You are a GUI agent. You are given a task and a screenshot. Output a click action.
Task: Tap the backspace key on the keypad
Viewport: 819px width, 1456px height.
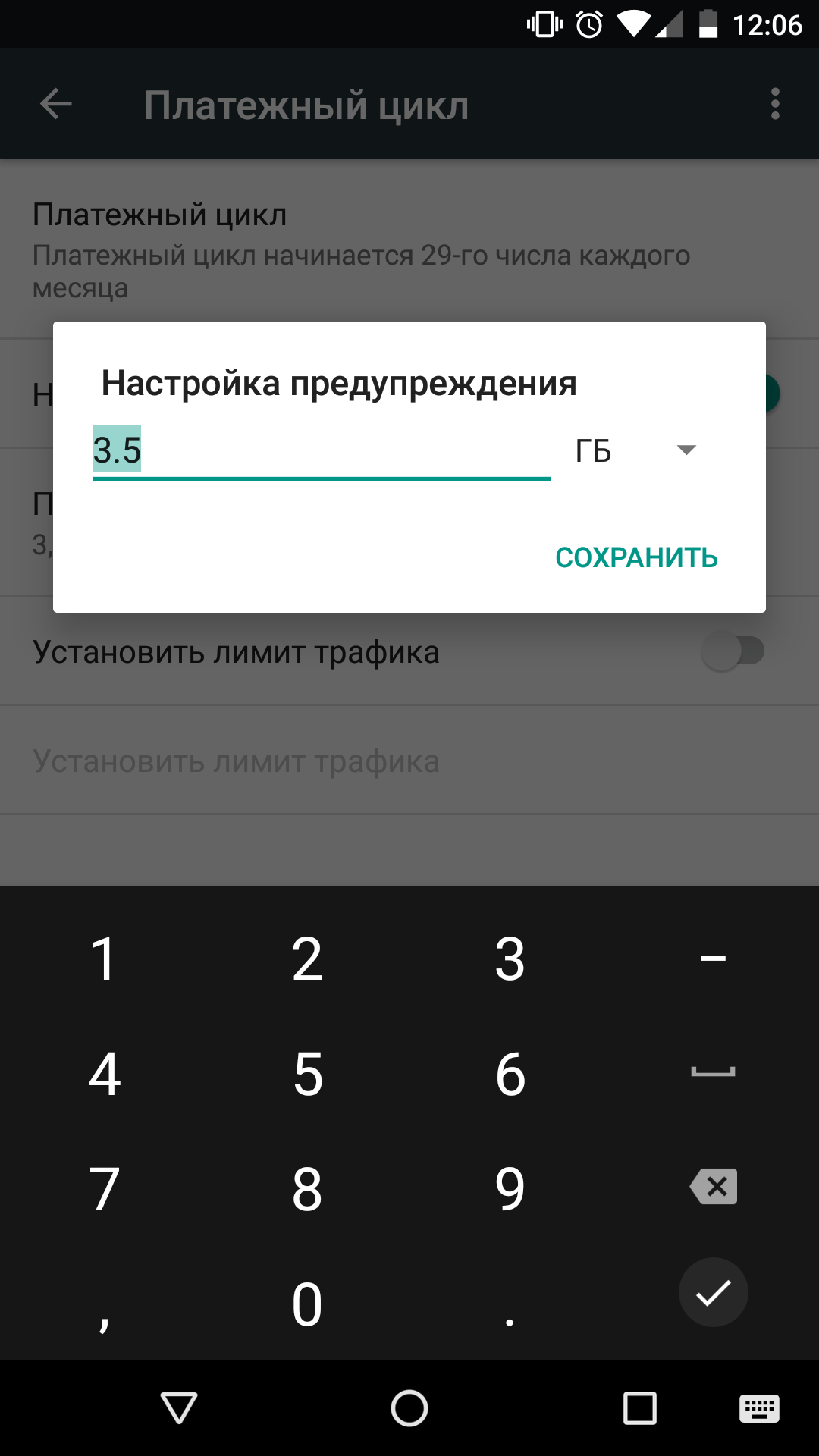(x=714, y=1187)
